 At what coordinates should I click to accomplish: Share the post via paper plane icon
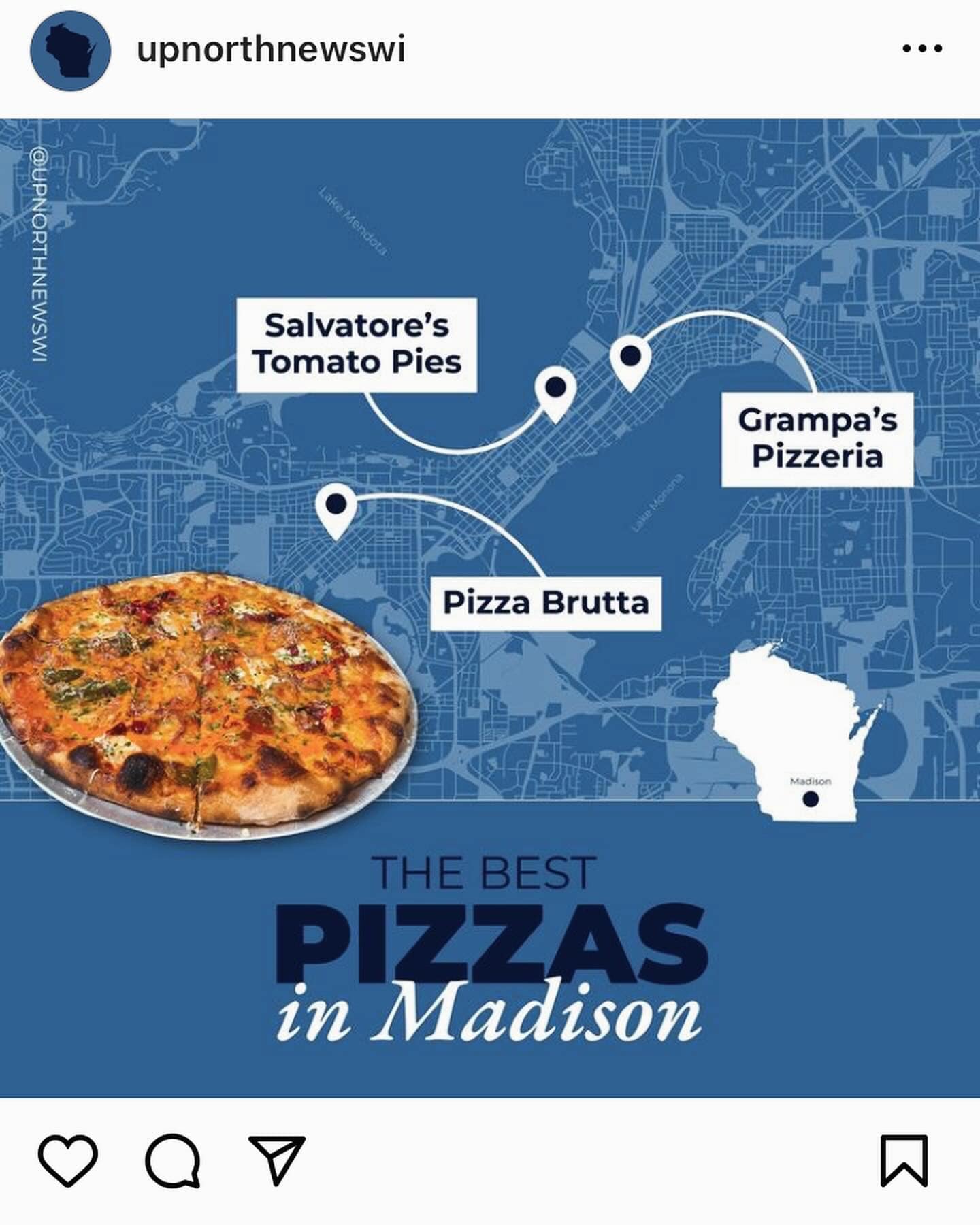click(x=276, y=1160)
